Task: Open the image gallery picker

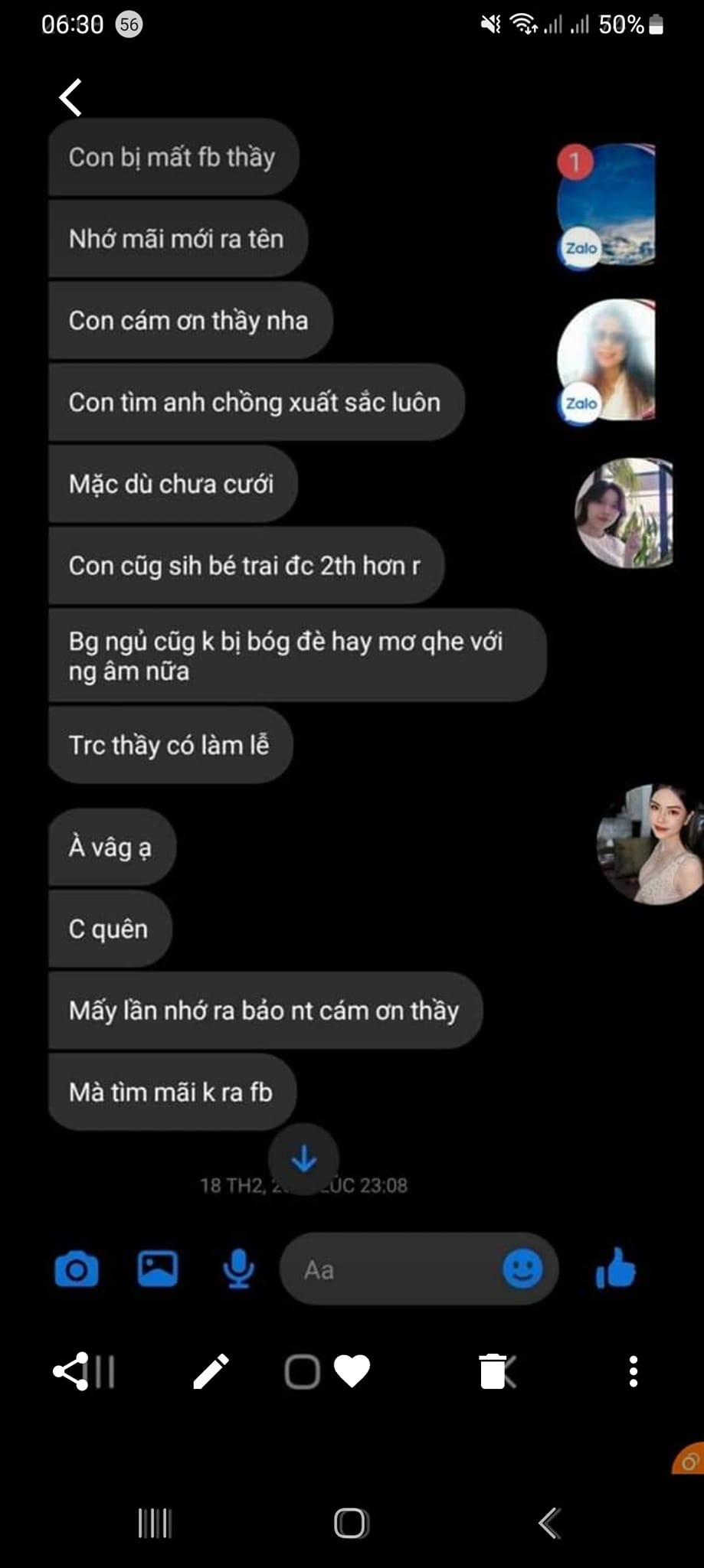Action: pyautogui.click(x=158, y=1269)
